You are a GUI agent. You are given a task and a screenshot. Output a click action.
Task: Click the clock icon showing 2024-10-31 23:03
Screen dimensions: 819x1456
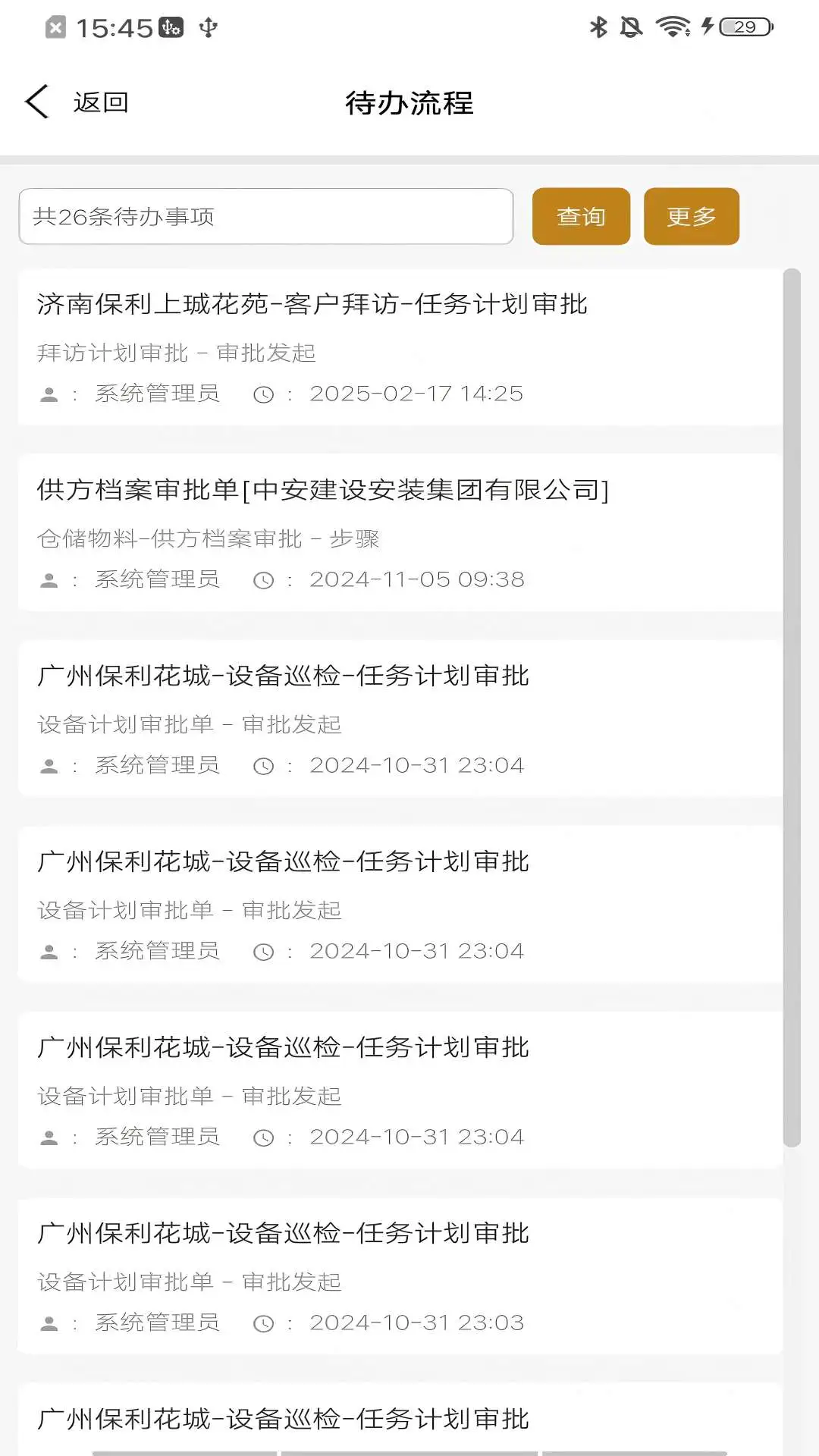tap(263, 1322)
